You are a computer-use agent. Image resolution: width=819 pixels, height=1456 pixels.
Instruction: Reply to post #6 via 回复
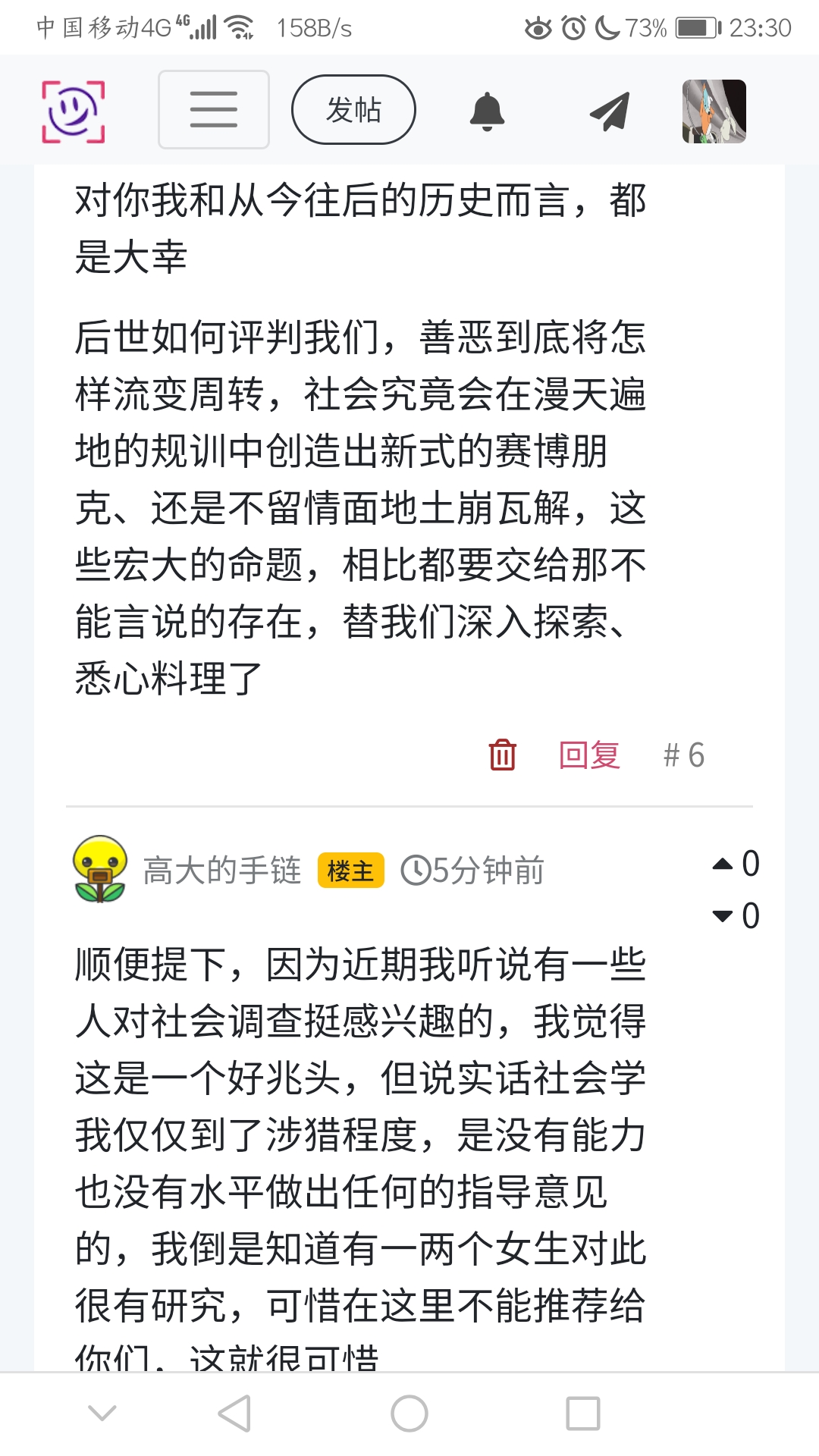(589, 755)
